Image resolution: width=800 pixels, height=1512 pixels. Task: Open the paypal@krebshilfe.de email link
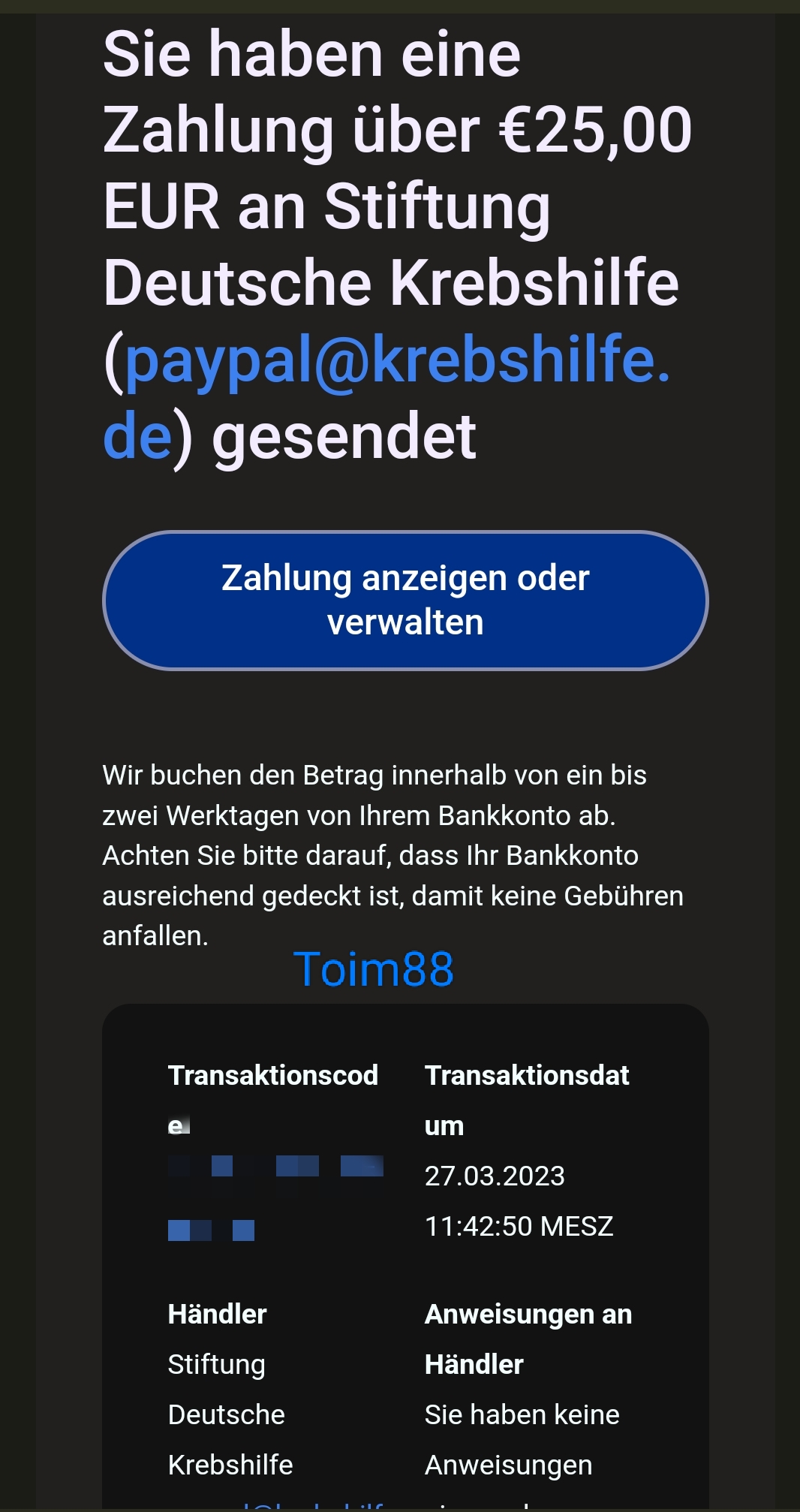click(x=398, y=360)
